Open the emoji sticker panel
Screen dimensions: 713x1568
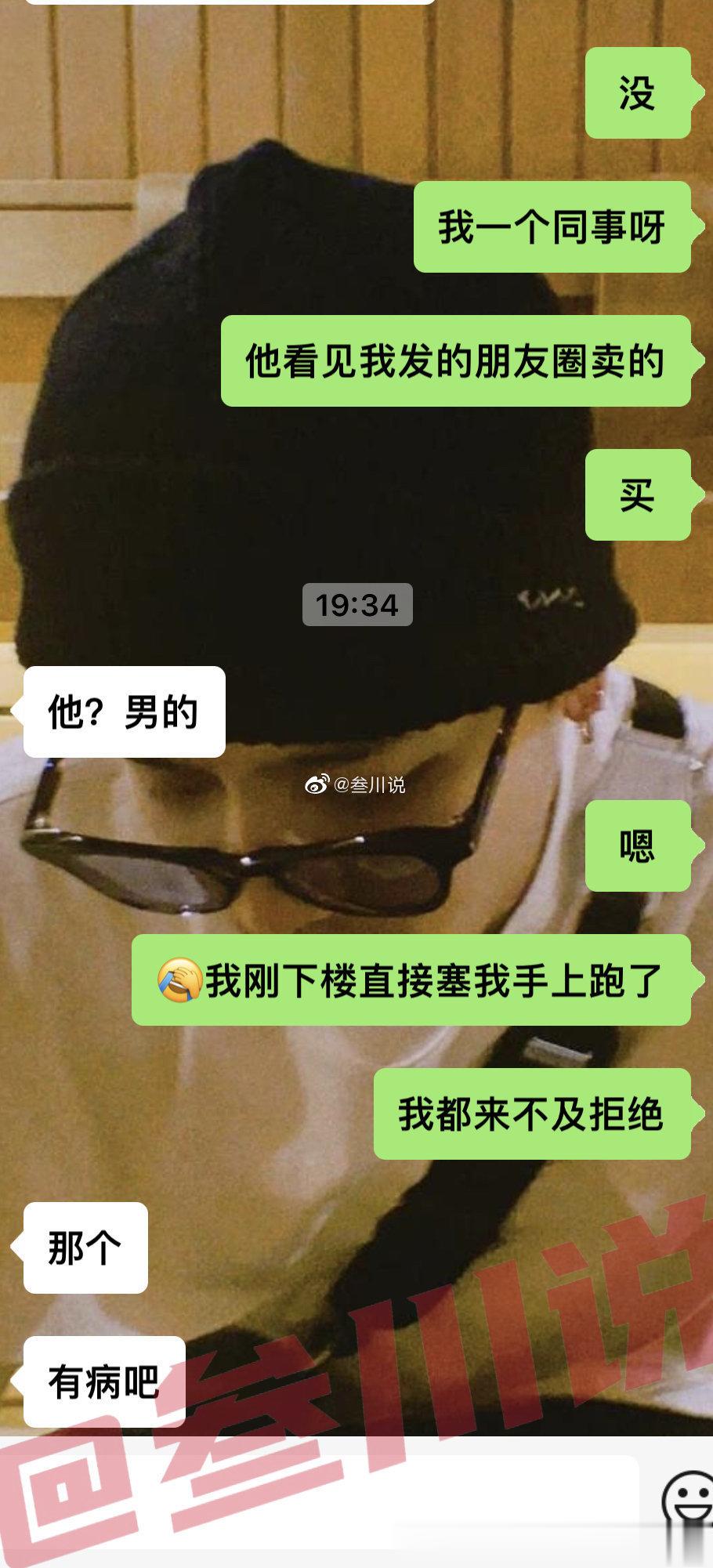point(688,1501)
